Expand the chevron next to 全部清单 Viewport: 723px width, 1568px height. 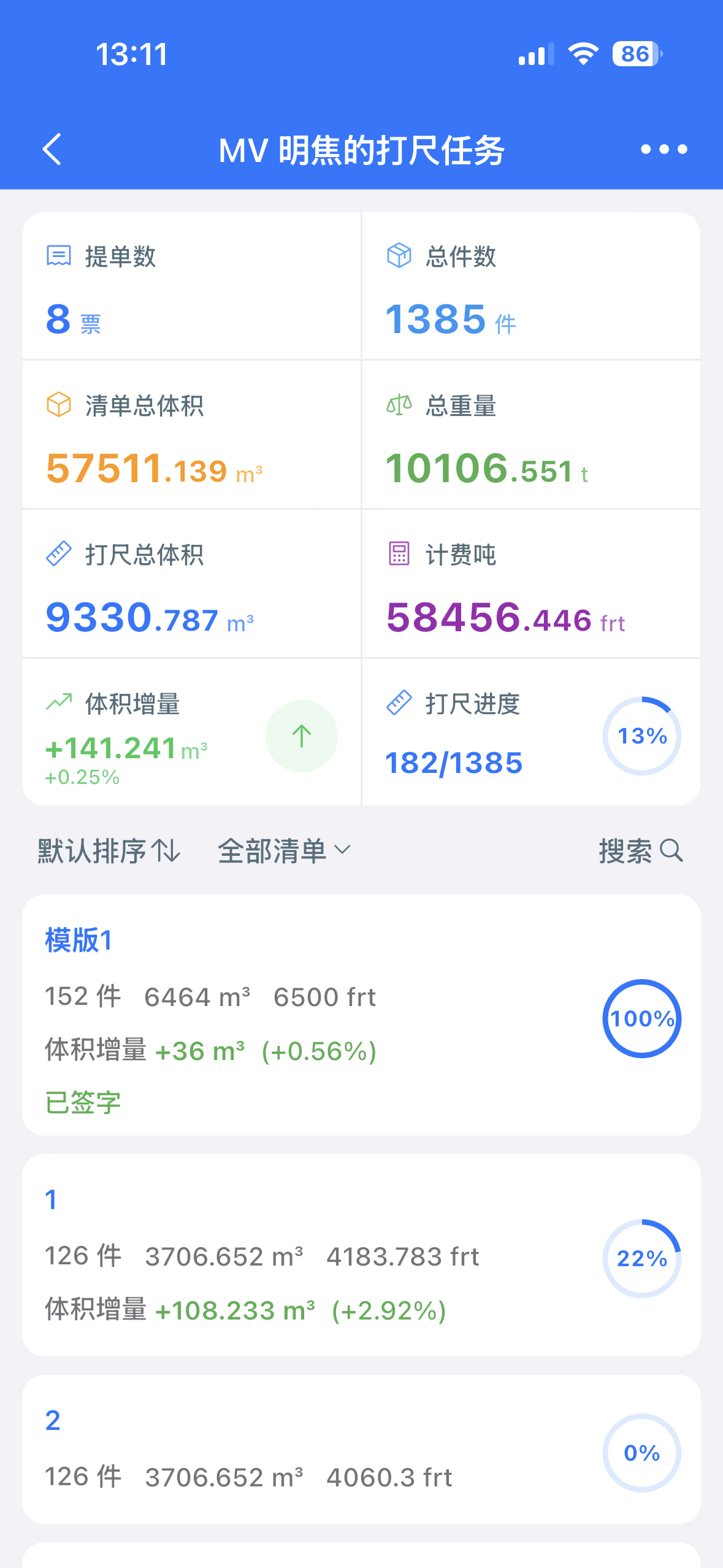[x=343, y=851]
